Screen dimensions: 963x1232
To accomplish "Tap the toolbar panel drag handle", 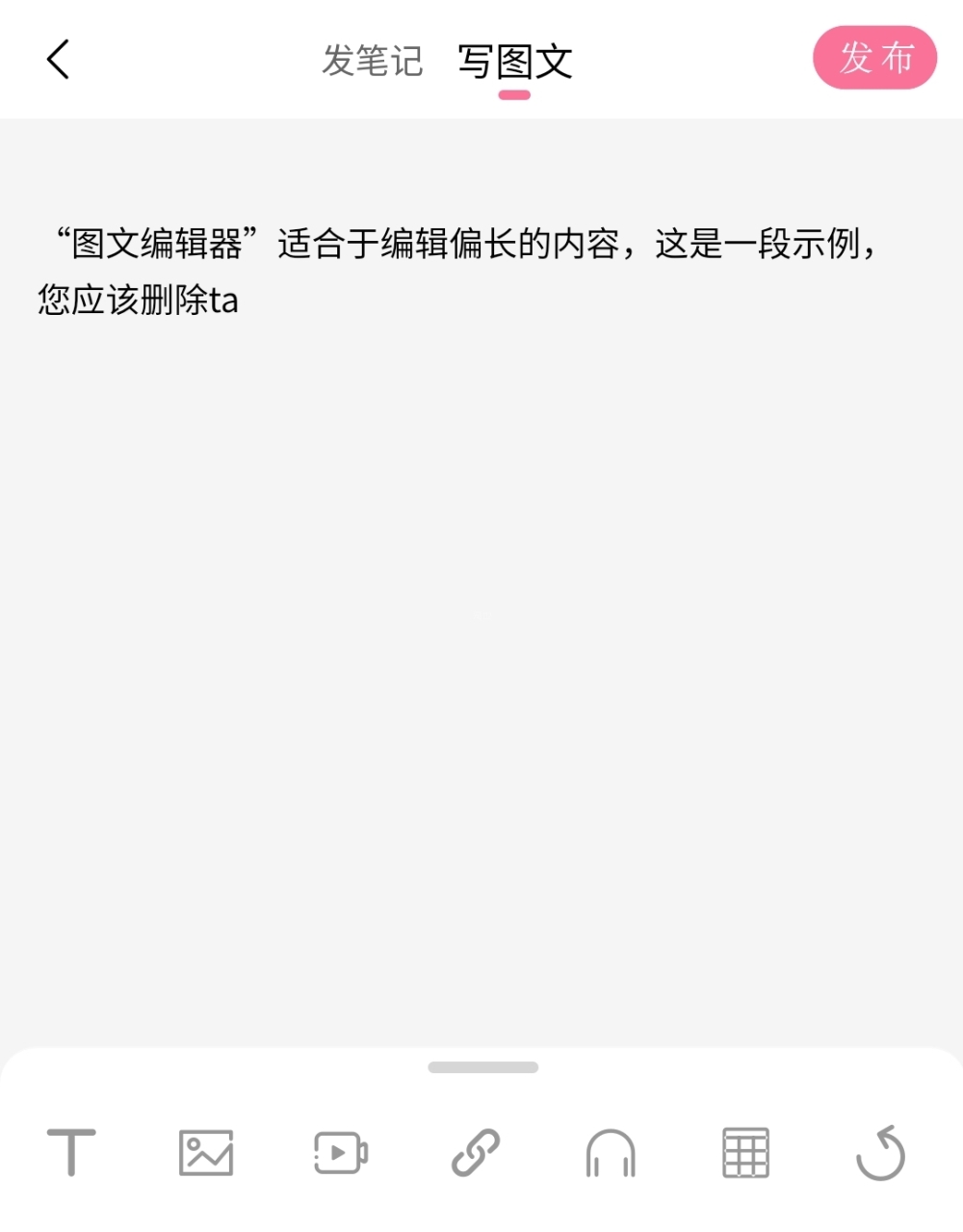I will click(482, 1067).
